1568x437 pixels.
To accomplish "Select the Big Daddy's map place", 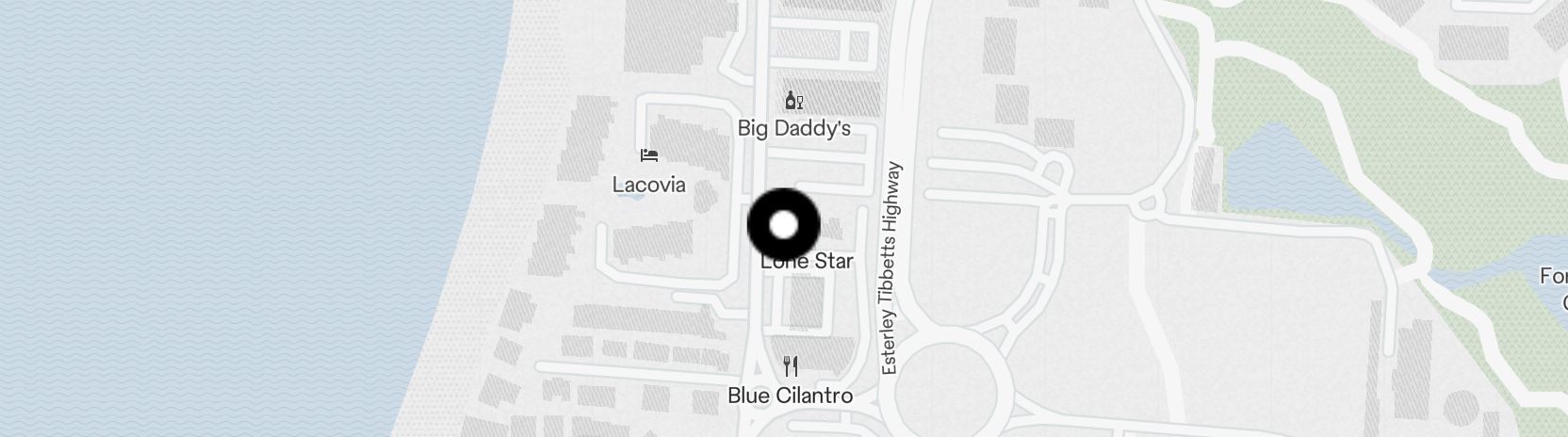I will [793, 102].
